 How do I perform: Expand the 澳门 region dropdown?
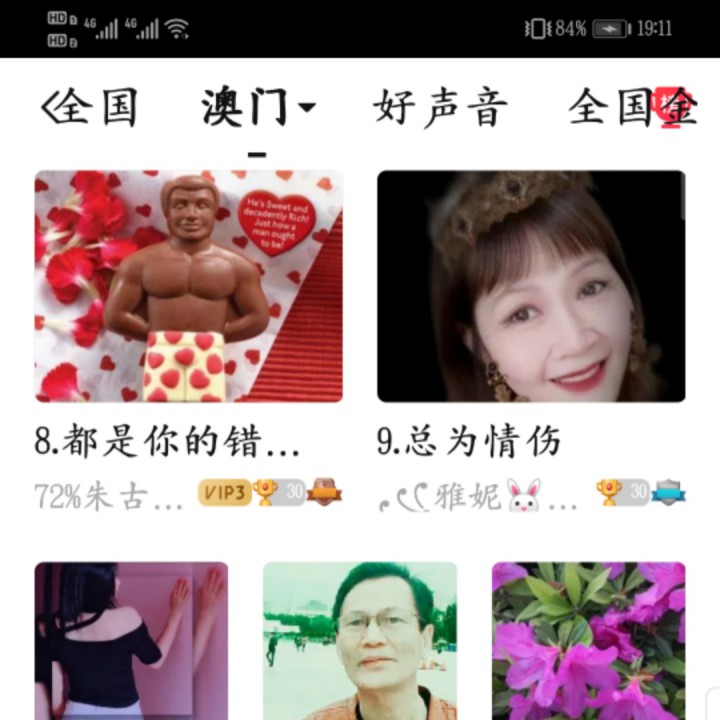pos(257,107)
